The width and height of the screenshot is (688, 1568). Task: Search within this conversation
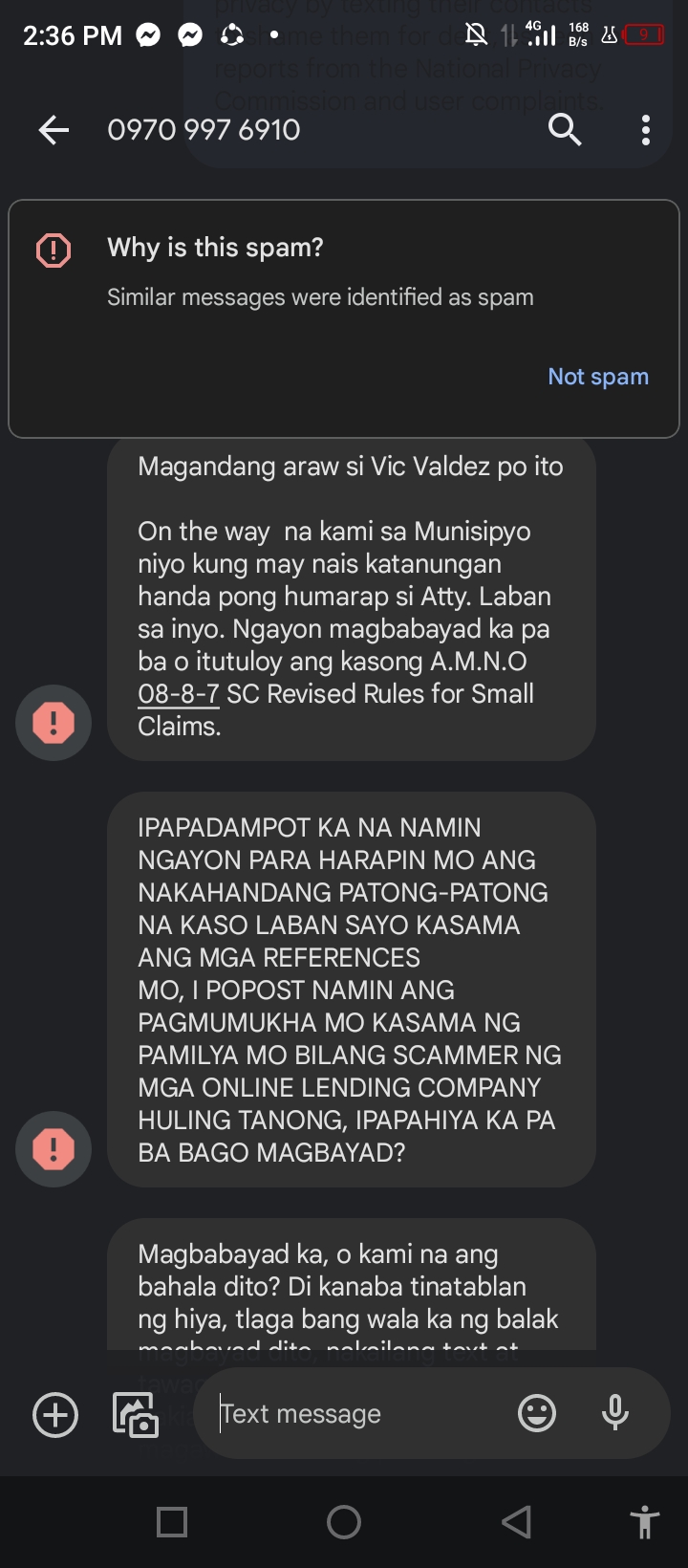coord(565,130)
